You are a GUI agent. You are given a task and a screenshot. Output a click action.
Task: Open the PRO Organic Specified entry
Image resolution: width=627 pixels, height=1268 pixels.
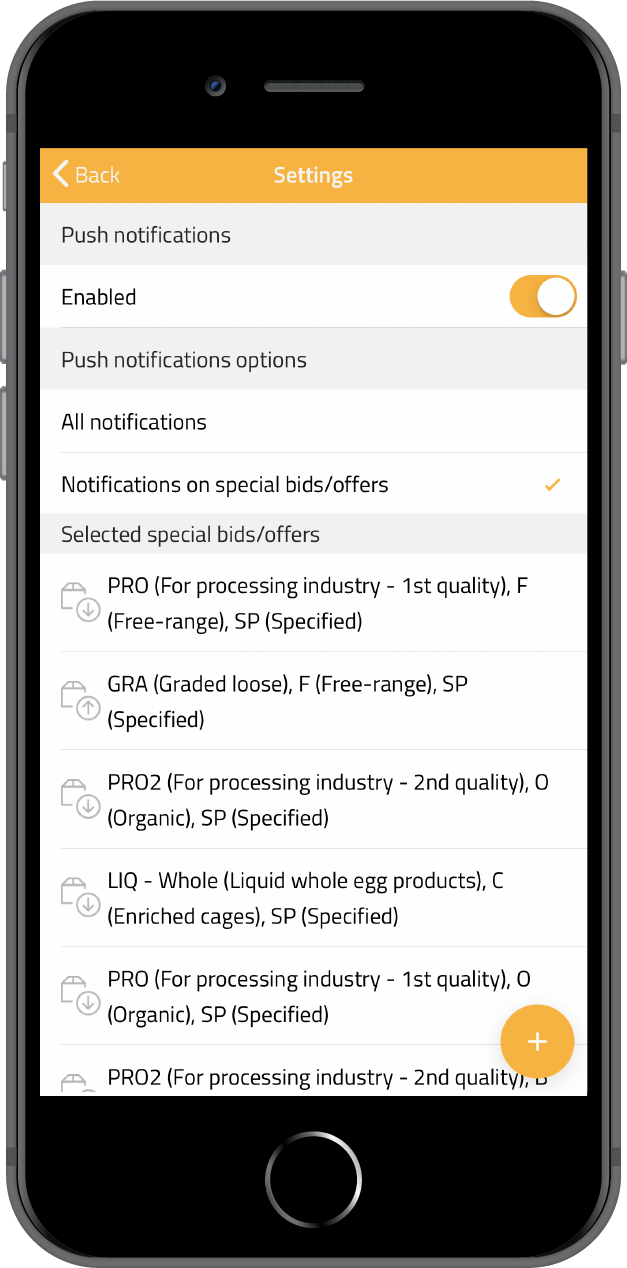pyautogui.click(x=313, y=996)
